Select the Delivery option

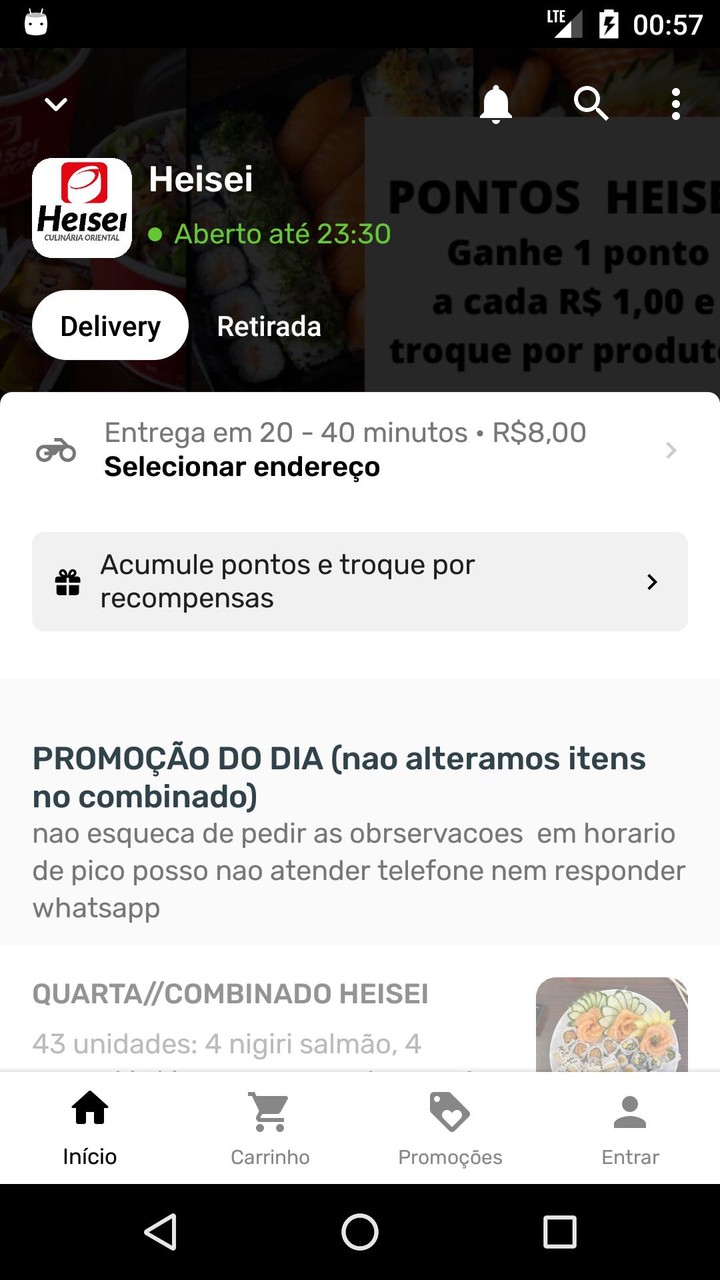[x=110, y=326]
